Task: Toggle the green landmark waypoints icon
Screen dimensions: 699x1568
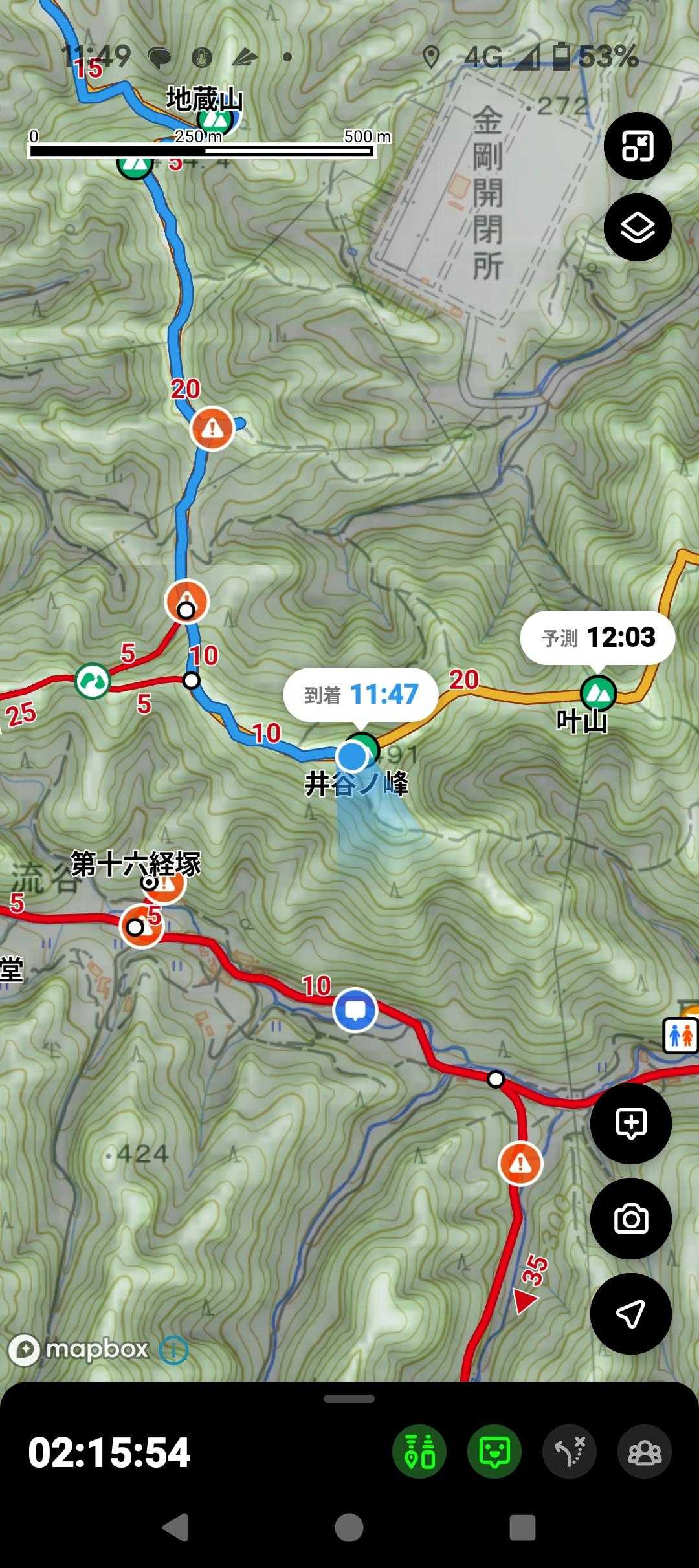Action: click(x=419, y=1452)
